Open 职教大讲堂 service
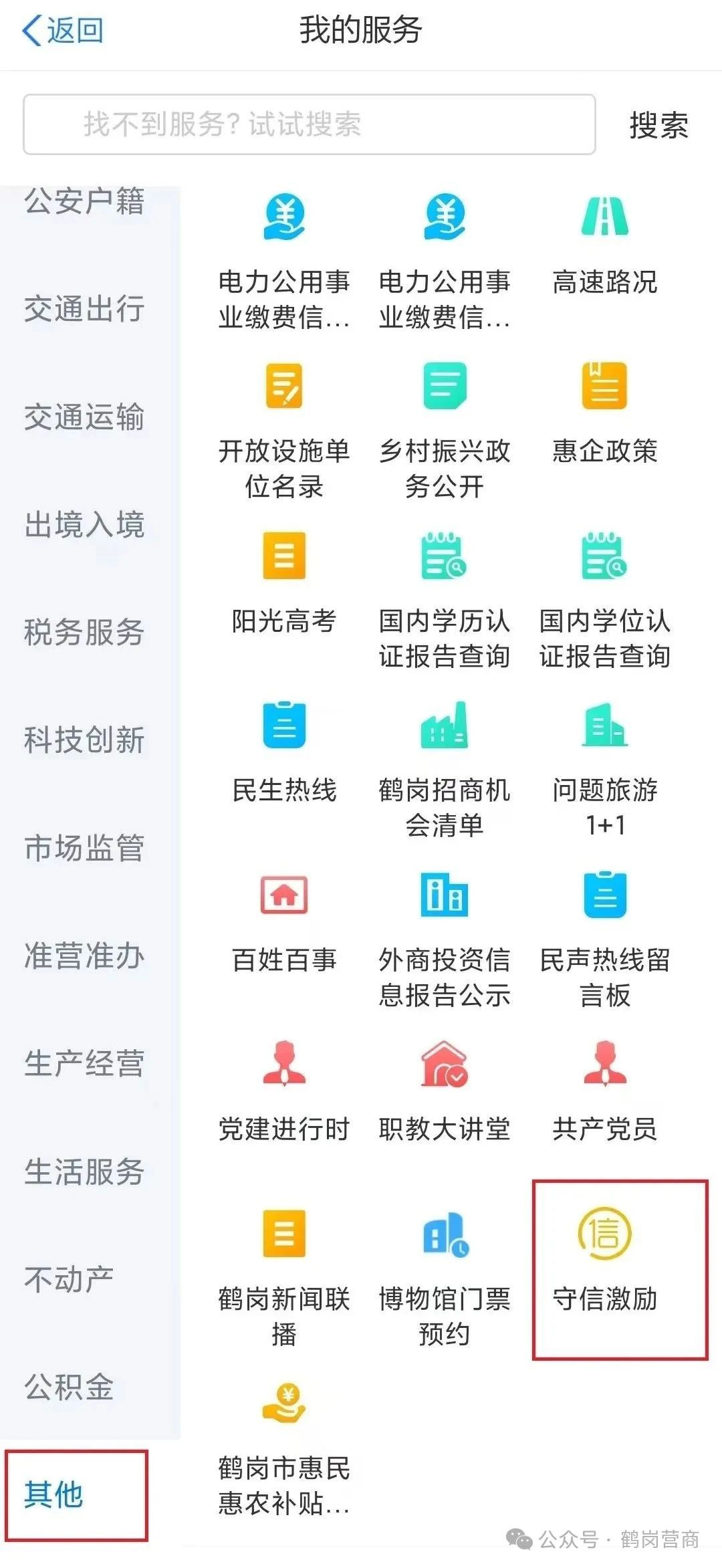 [x=445, y=1091]
